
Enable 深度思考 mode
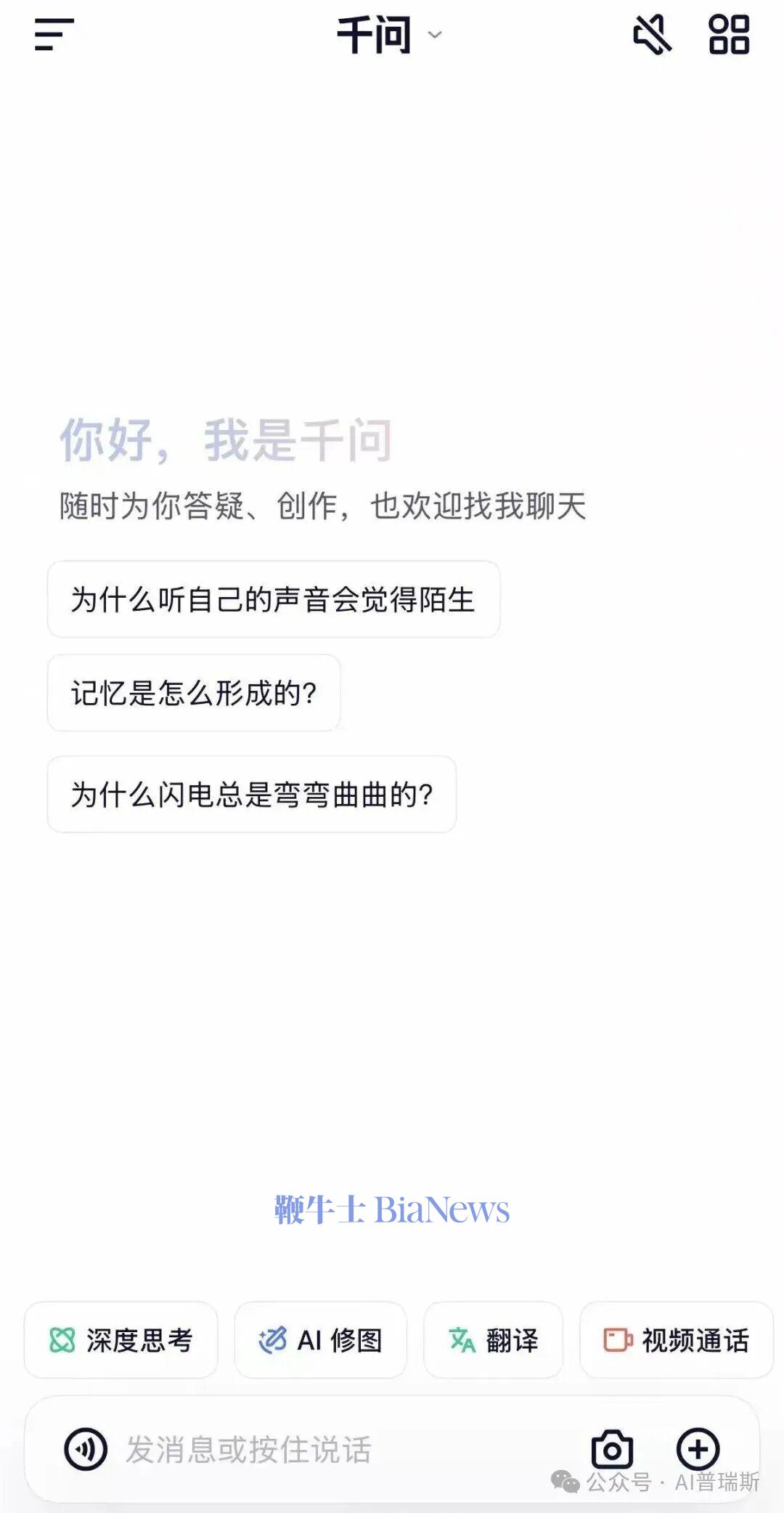tap(121, 1340)
